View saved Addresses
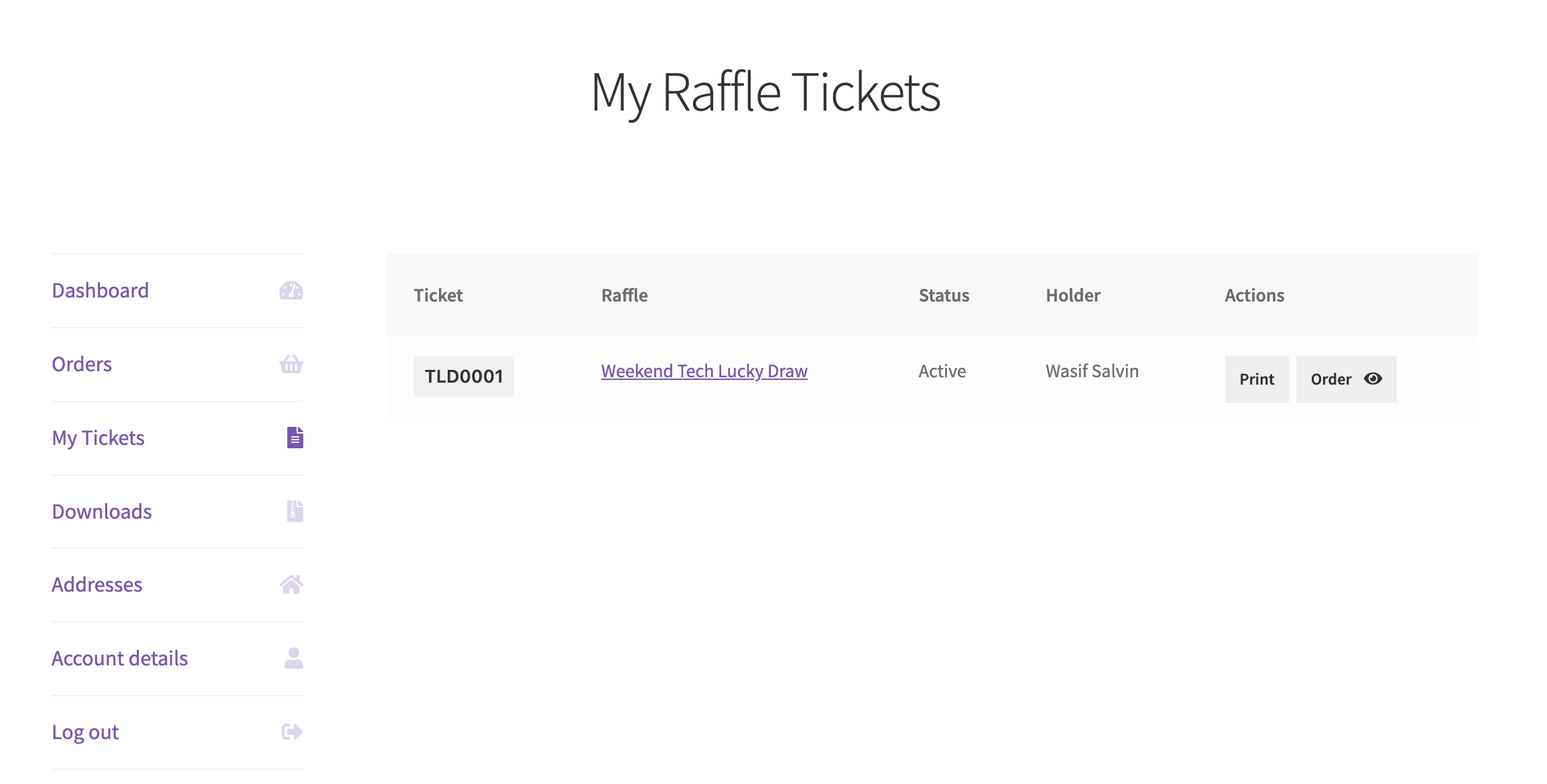 (97, 585)
